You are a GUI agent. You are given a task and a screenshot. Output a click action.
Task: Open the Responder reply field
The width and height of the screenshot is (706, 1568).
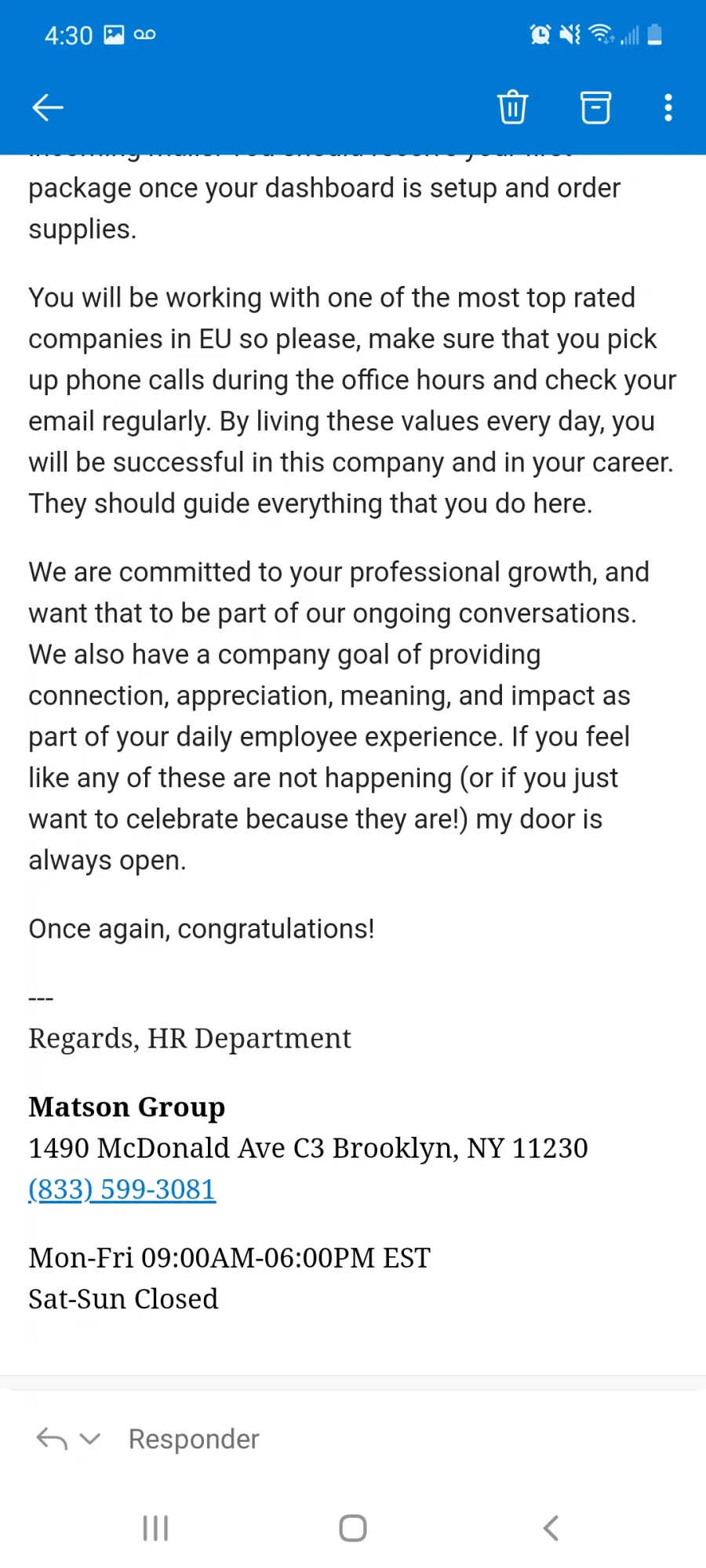pyautogui.click(x=194, y=1439)
